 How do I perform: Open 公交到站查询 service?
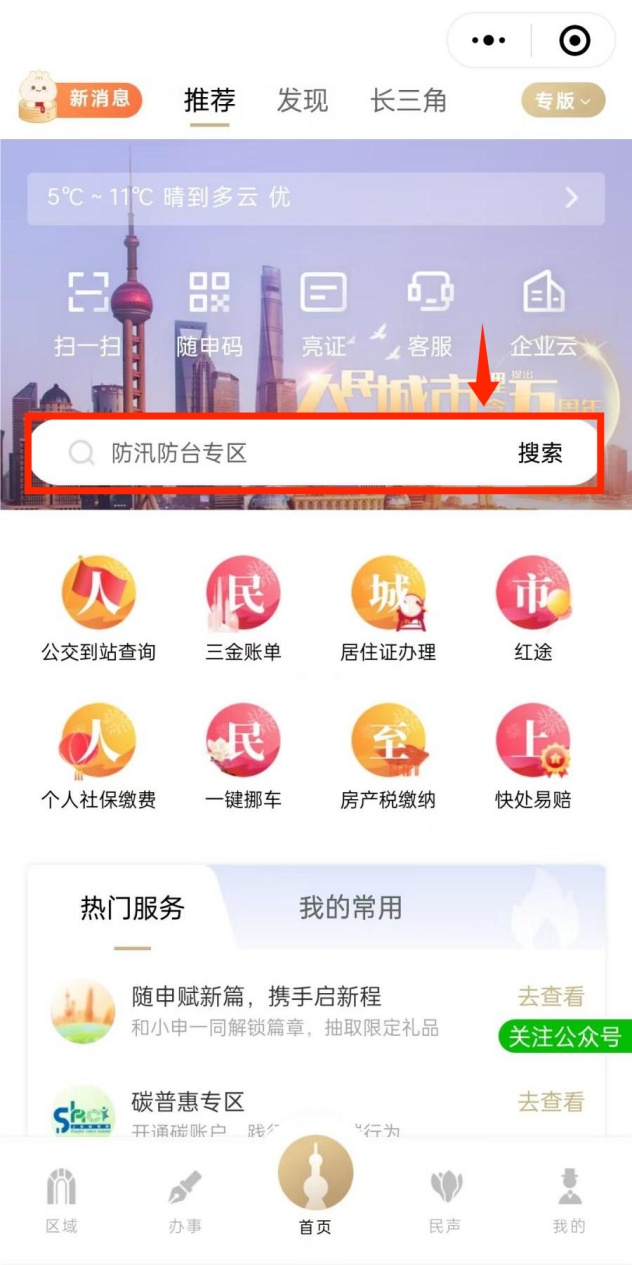pos(98,610)
